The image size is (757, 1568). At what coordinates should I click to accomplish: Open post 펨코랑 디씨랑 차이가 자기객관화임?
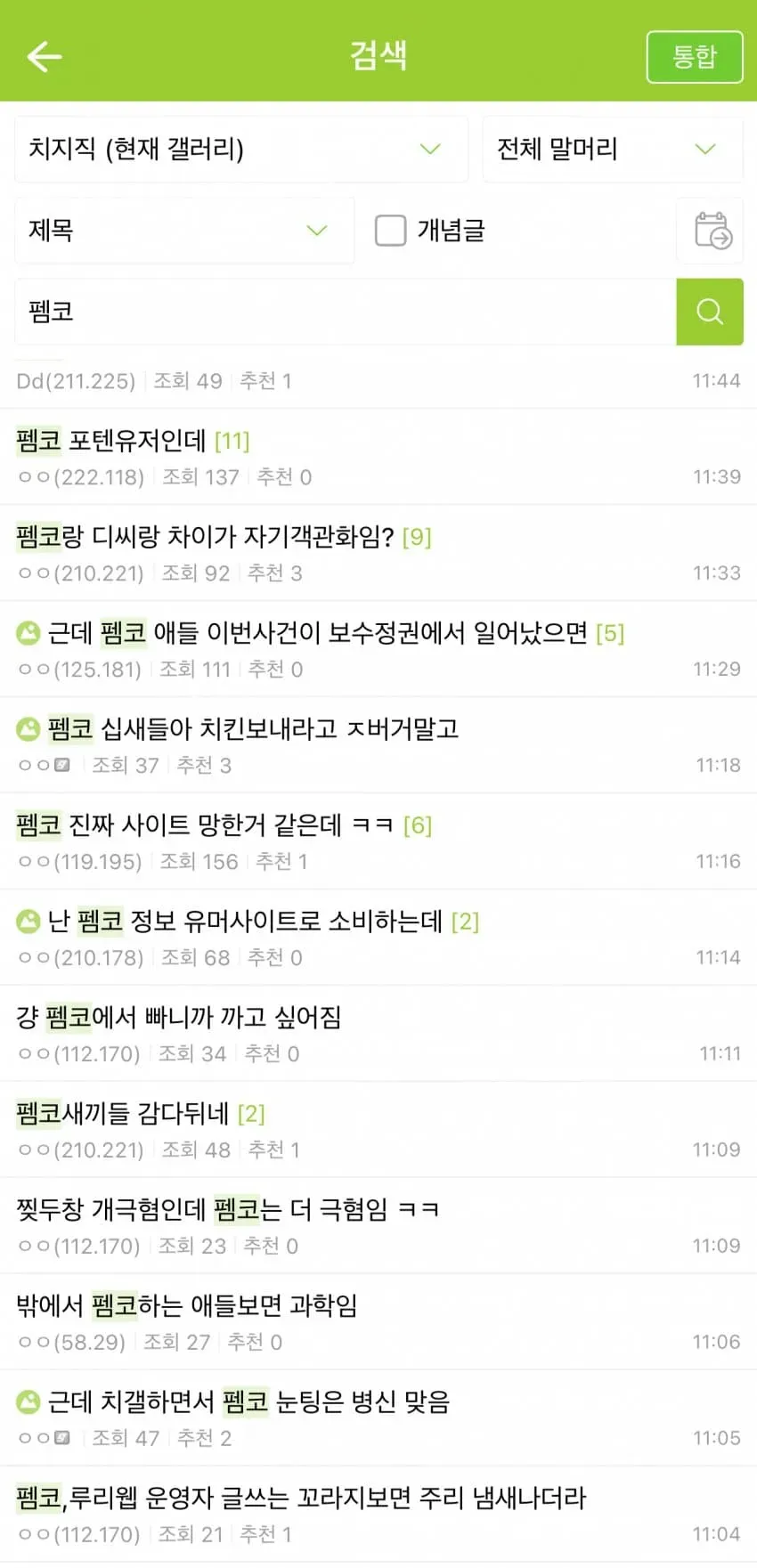click(378, 553)
